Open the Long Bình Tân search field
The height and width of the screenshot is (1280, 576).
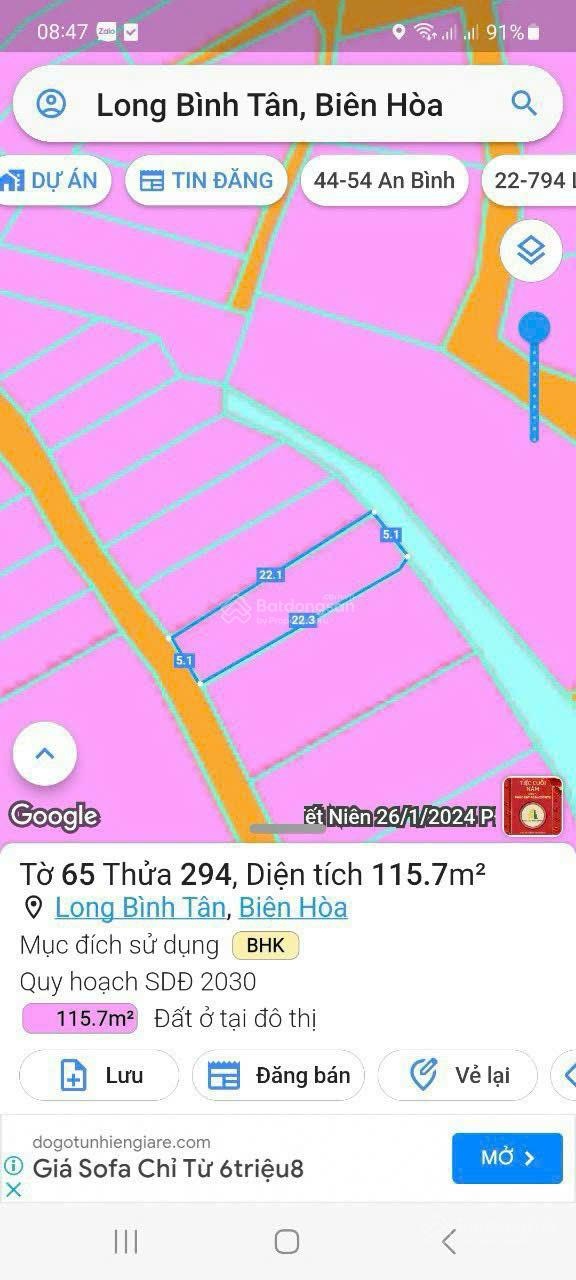pyautogui.click(x=288, y=104)
